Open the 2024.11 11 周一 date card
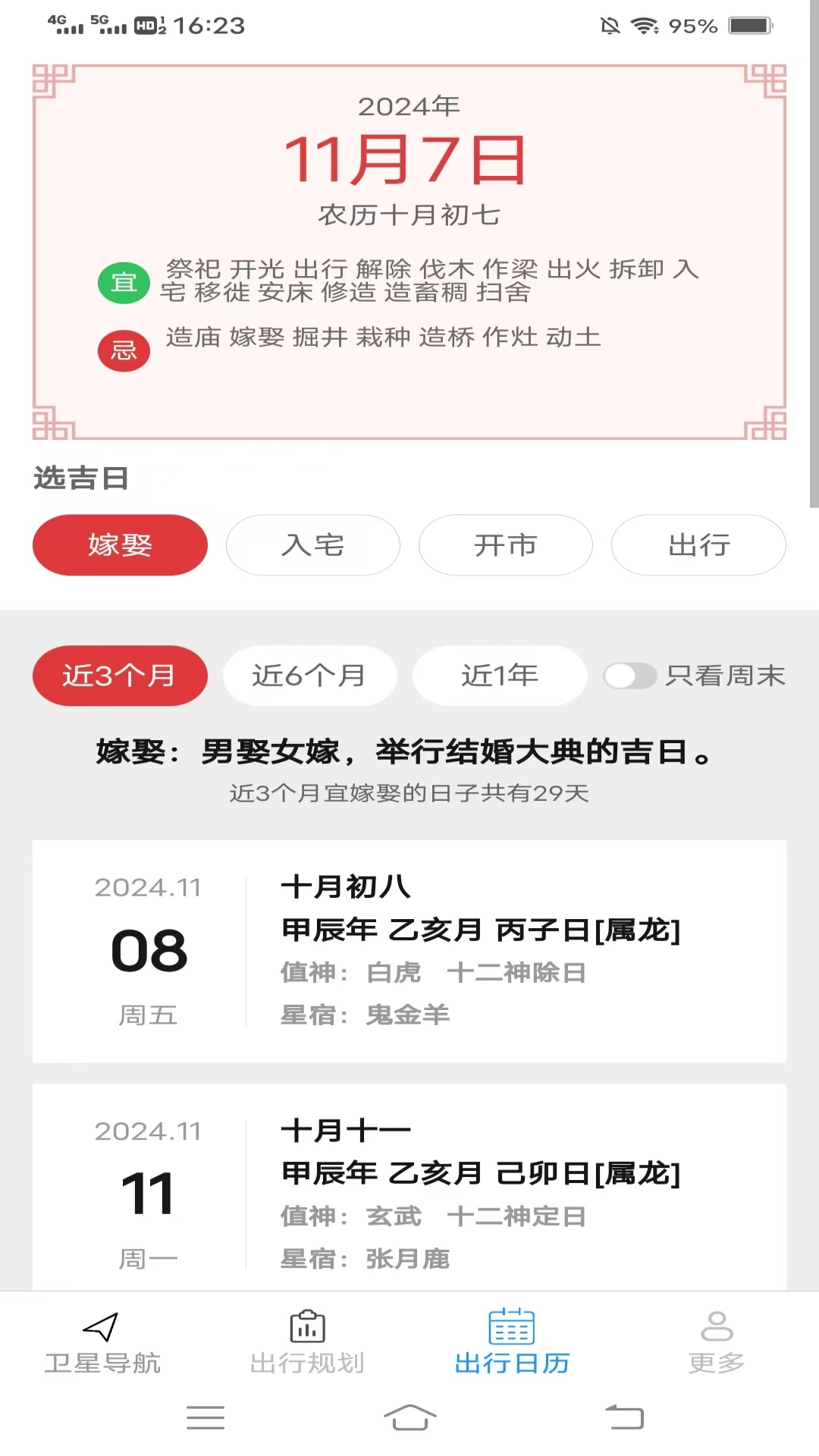 409,1191
